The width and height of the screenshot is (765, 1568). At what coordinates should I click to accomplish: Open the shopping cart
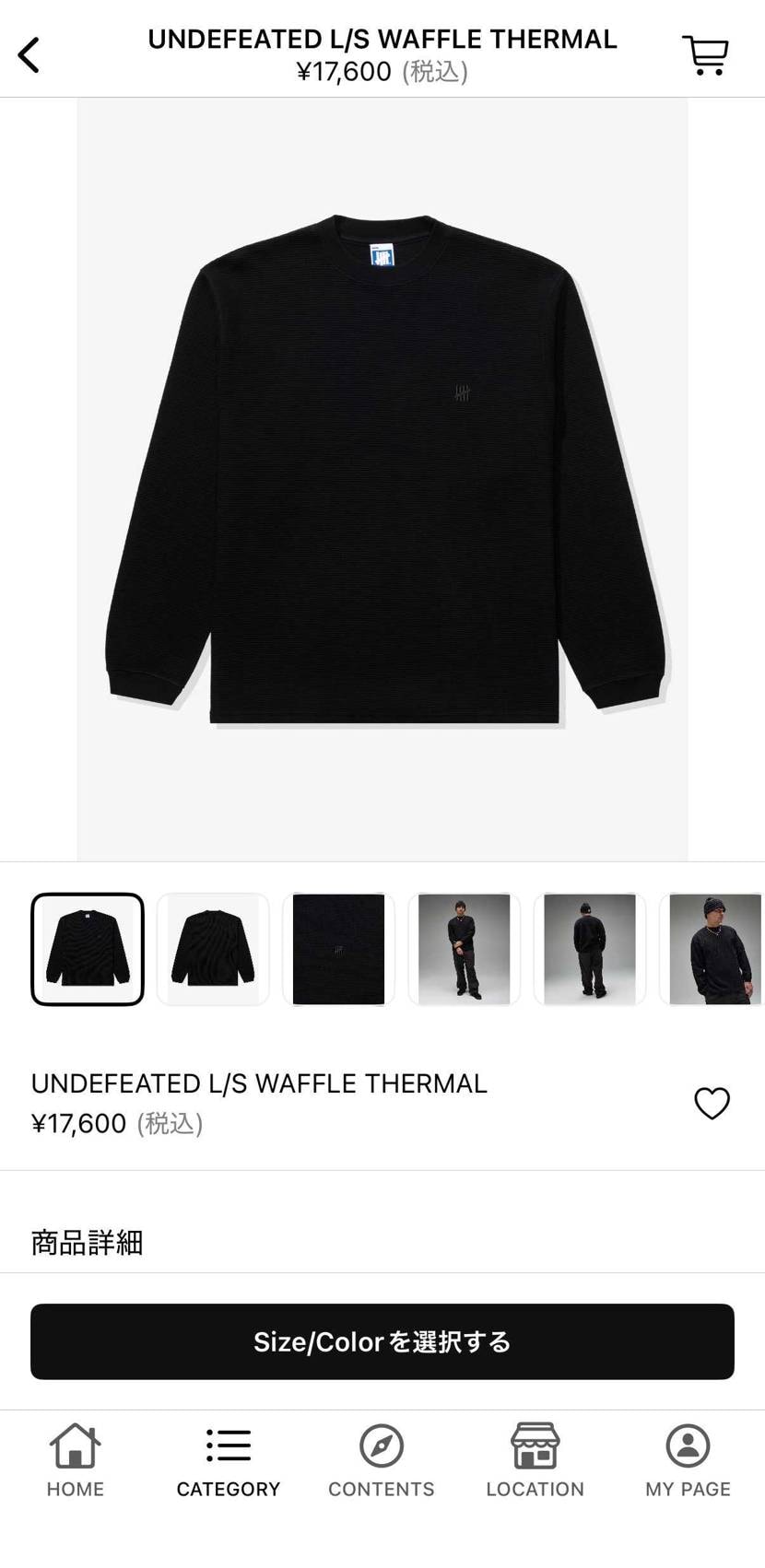(706, 55)
